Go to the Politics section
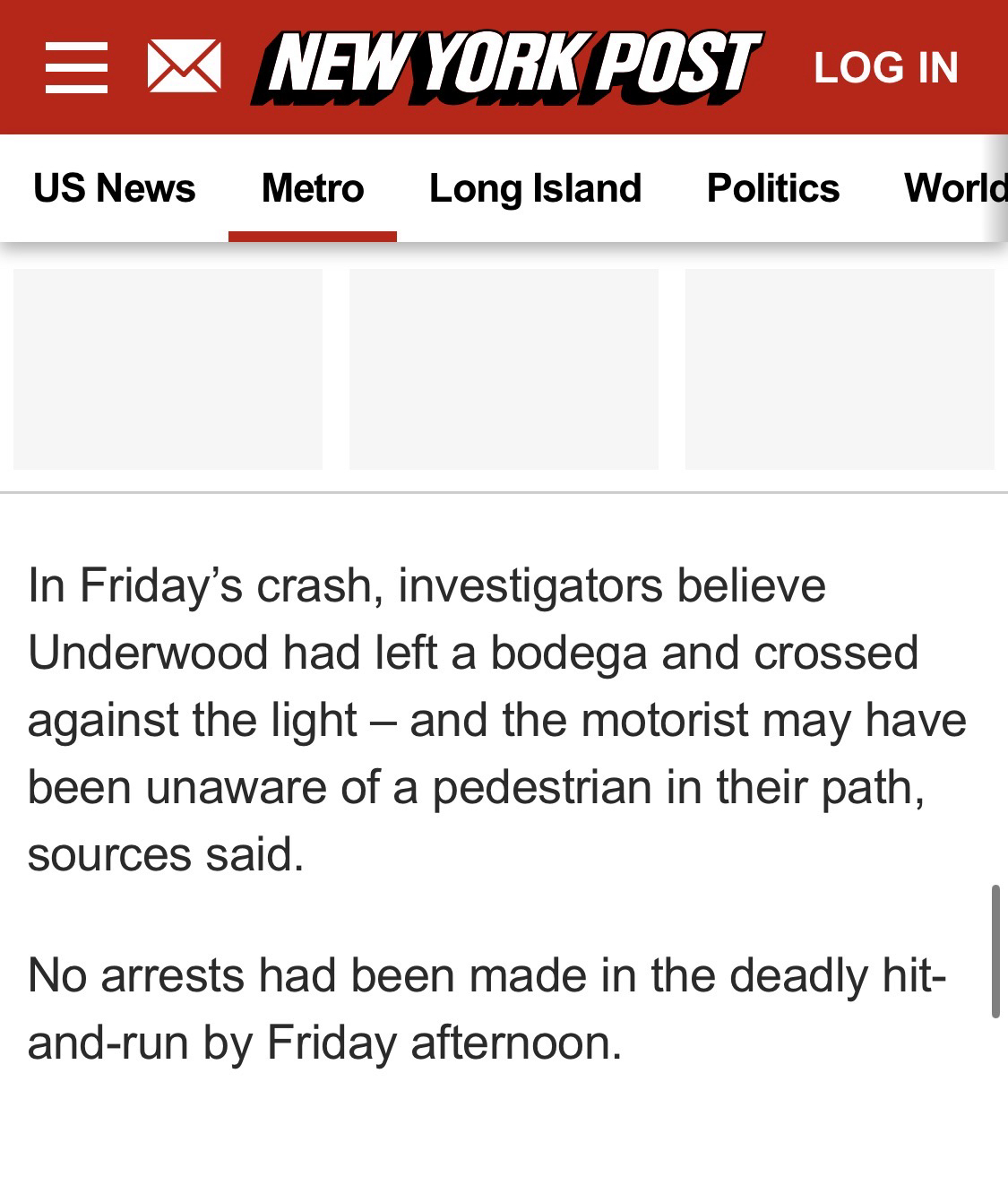The height and width of the screenshot is (1177, 1008). click(x=772, y=188)
